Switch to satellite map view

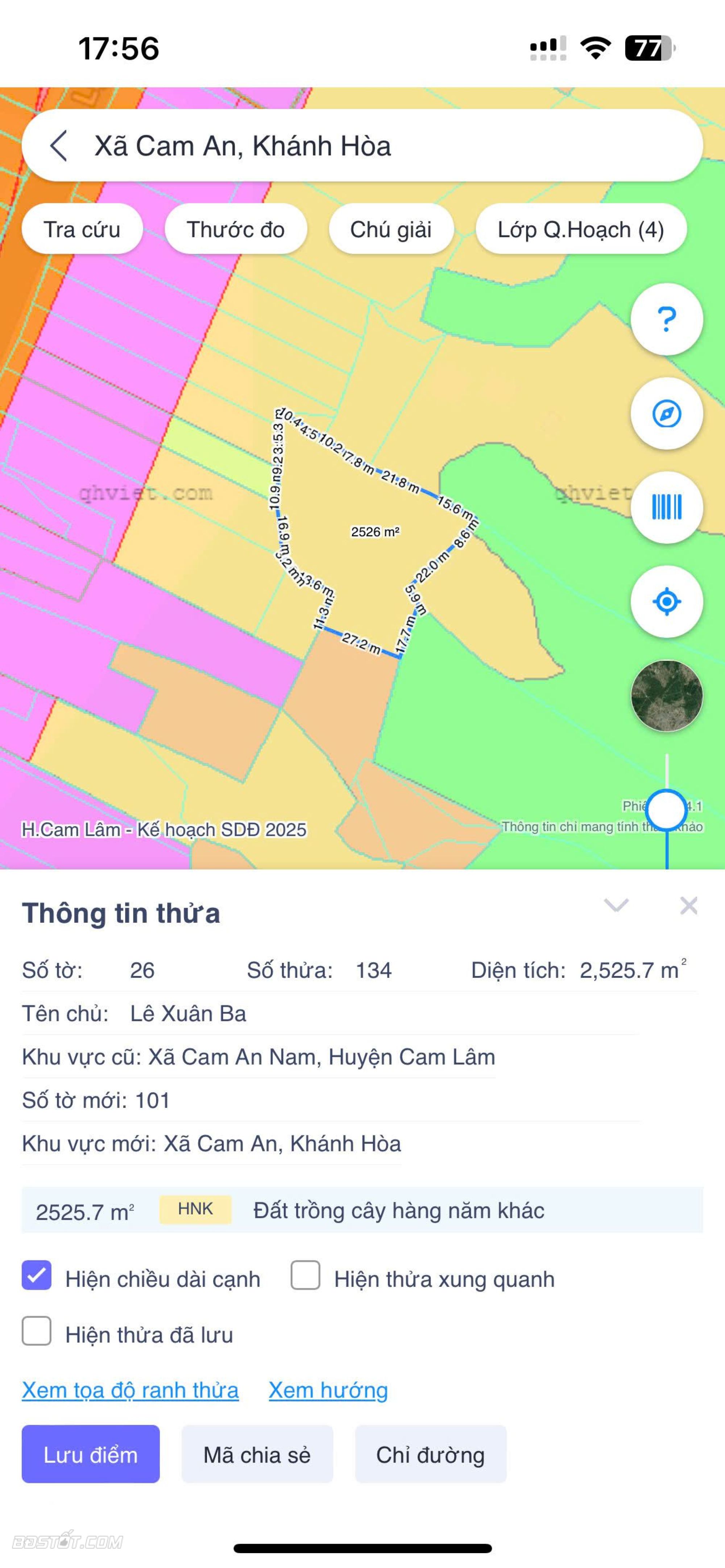click(667, 695)
